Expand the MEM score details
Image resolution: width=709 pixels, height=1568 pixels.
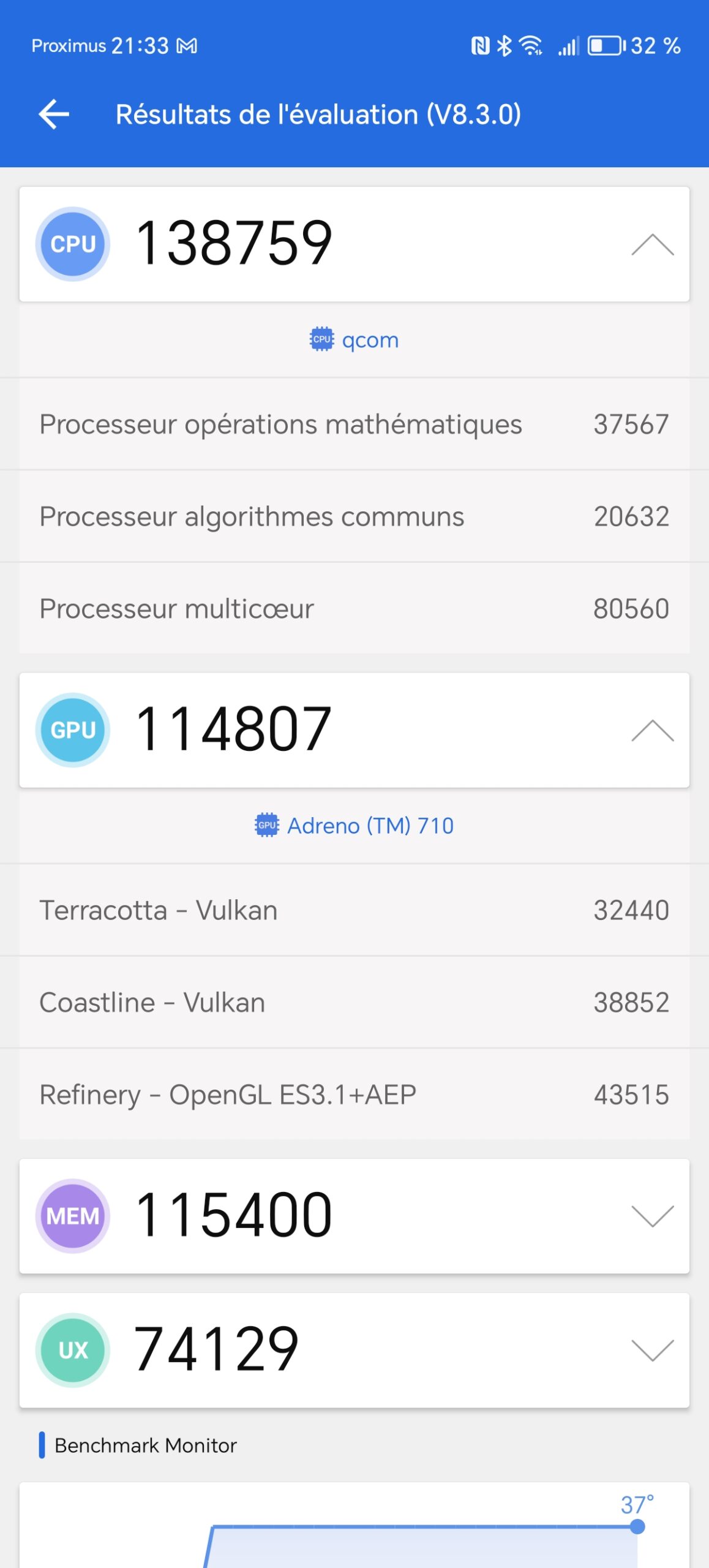point(652,1216)
